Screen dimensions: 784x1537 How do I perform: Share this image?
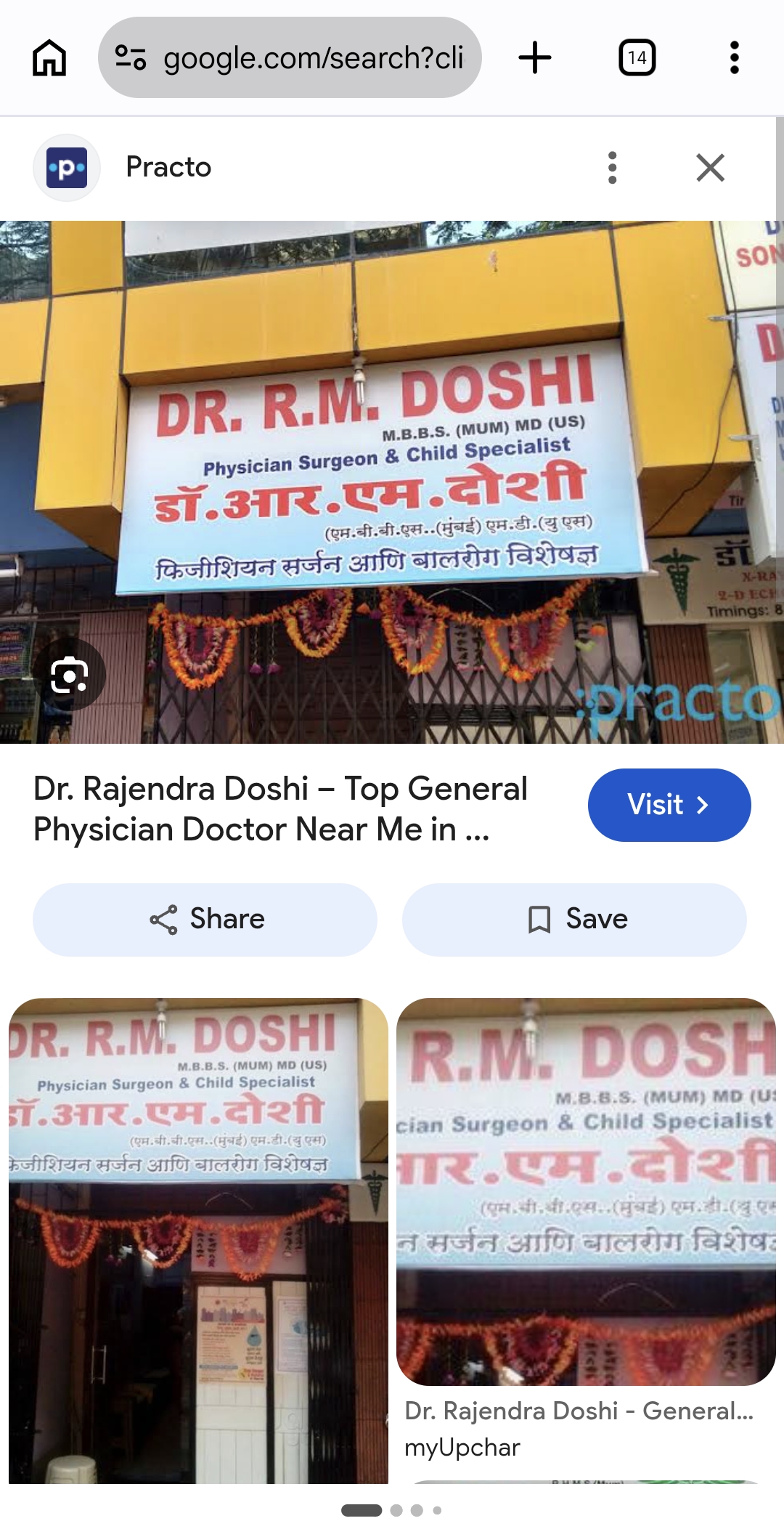tap(205, 920)
